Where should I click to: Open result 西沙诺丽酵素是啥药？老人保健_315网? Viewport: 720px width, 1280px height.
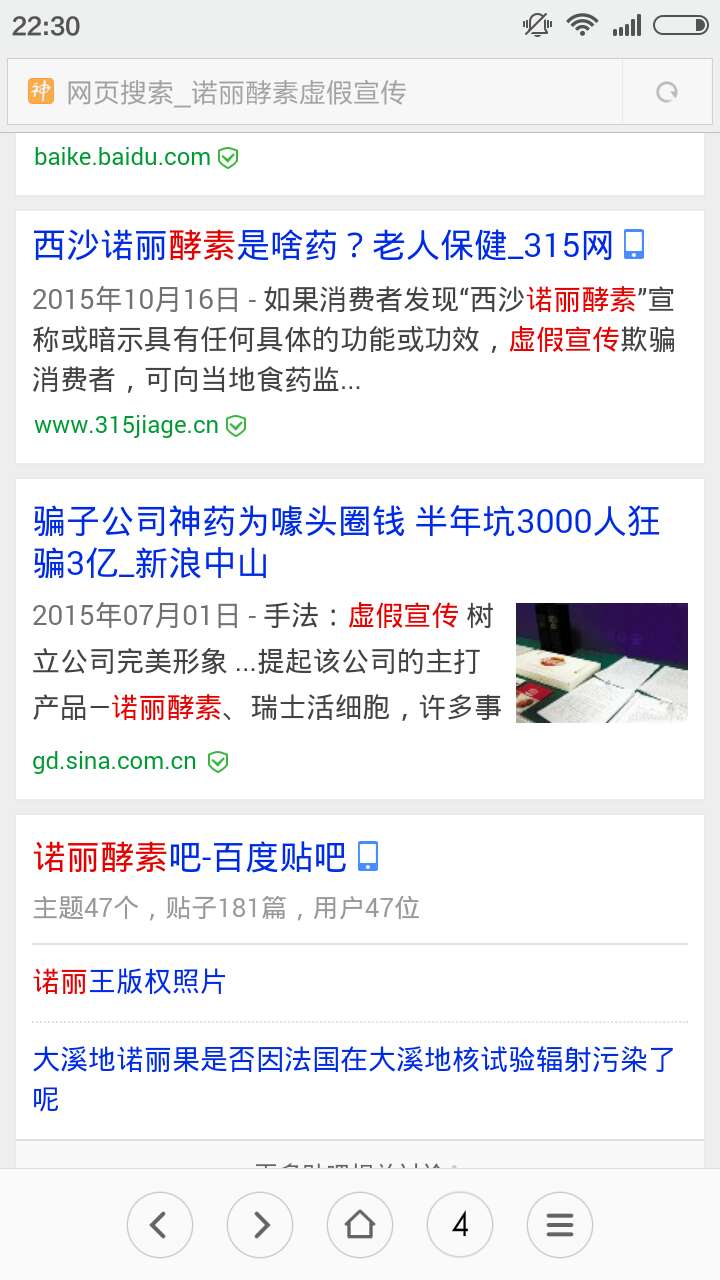(322, 245)
